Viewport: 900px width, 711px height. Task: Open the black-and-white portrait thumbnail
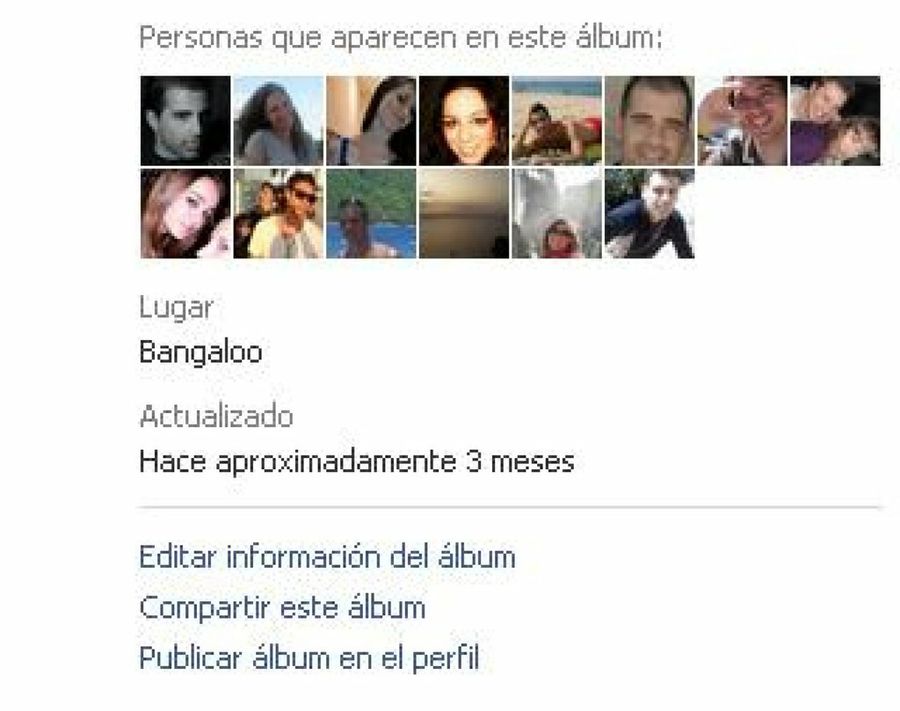(x=185, y=121)
